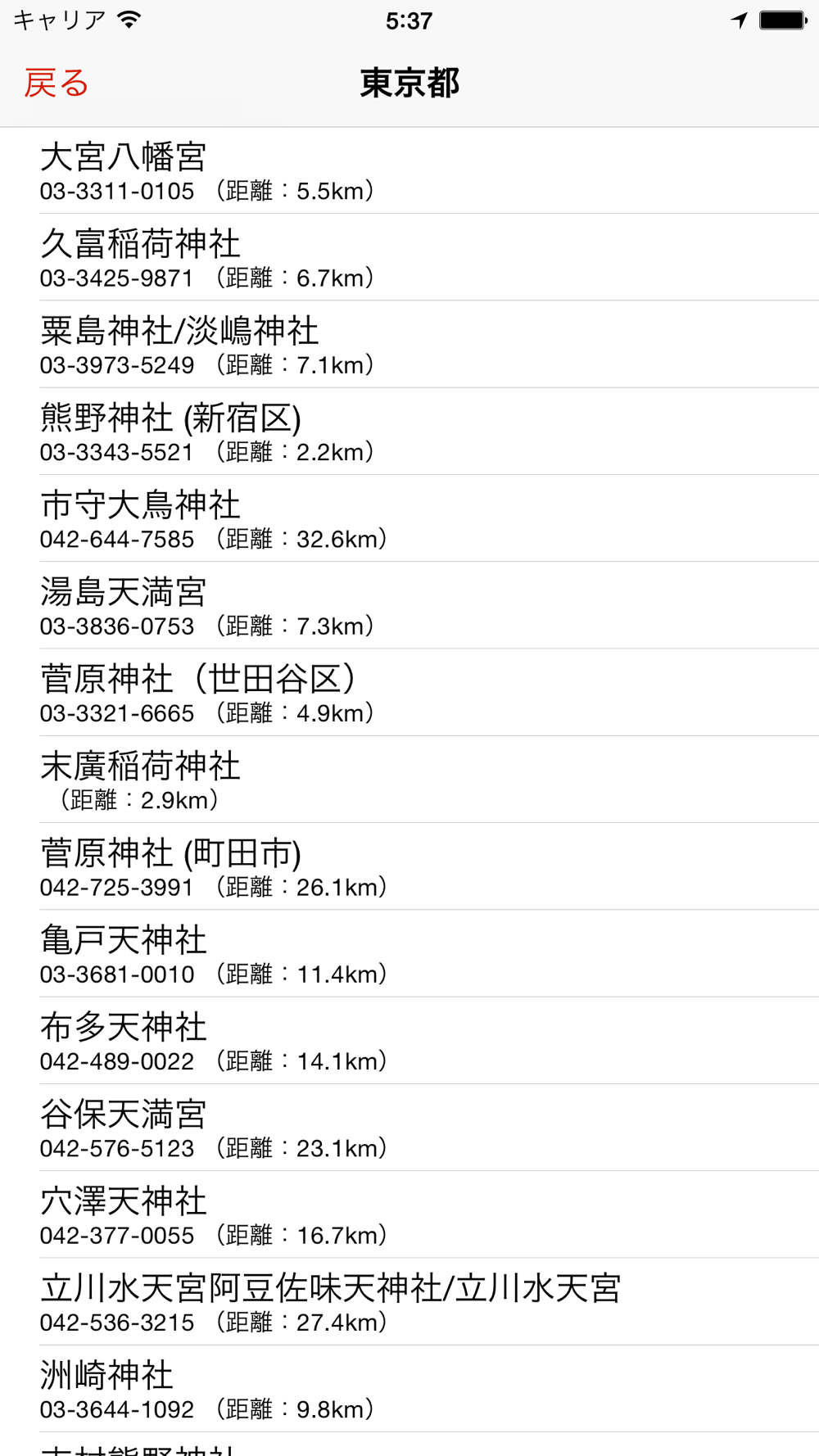The image size is (819, 1456).
Task: Tap the 熊野神社 (新宿区) row
Action: point(409,432)
